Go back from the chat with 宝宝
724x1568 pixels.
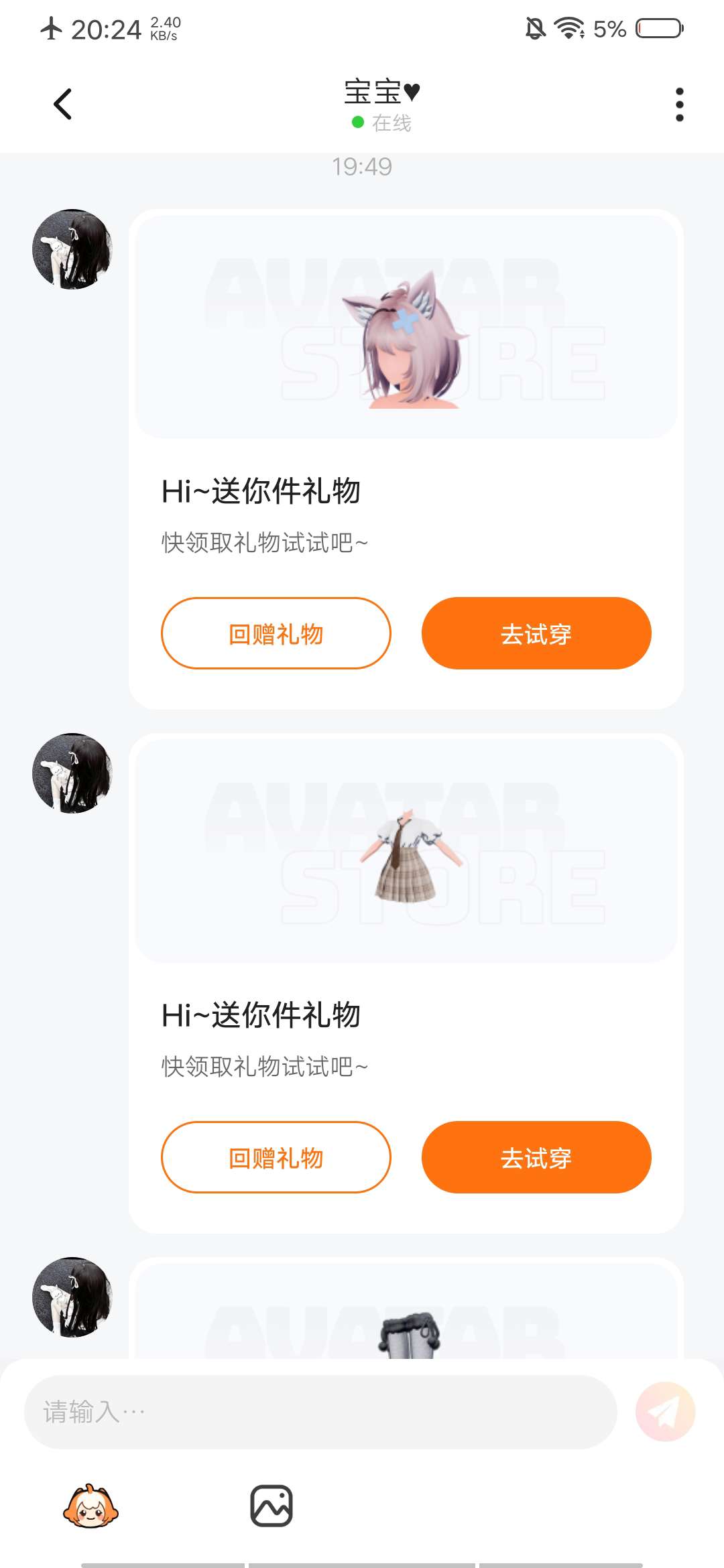pyautogui.click(x=63, y=104)
